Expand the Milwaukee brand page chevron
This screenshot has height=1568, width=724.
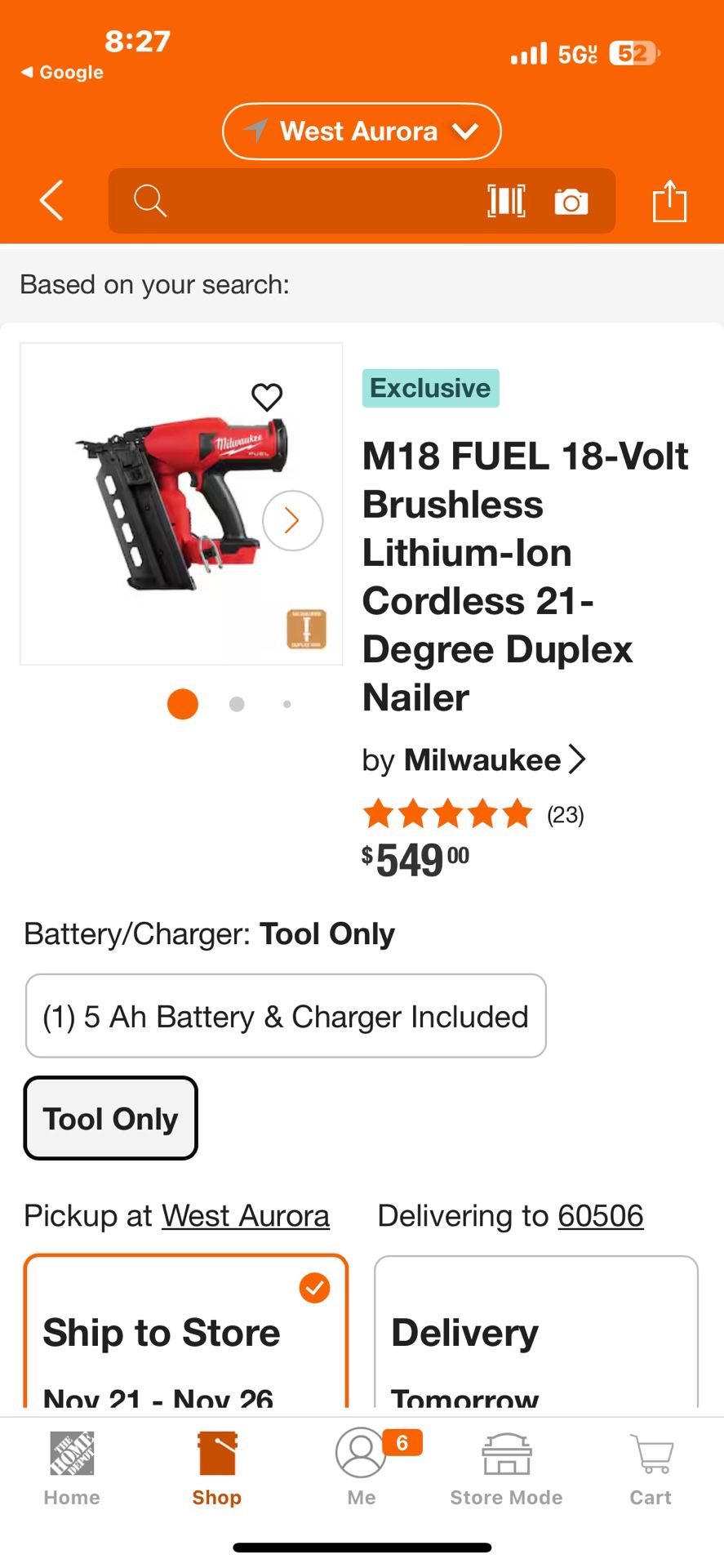pos(578,759)
